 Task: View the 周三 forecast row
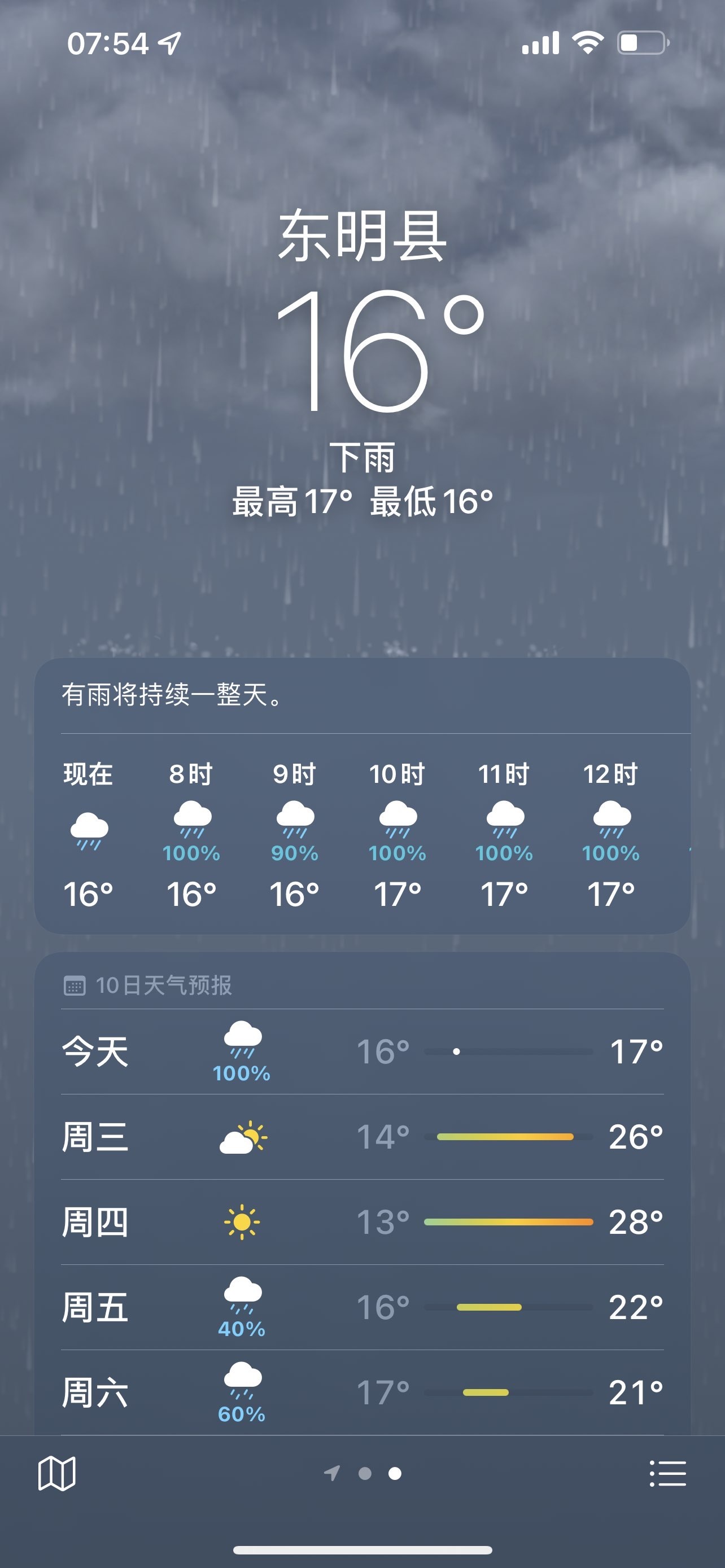(x=362, y=1136)
